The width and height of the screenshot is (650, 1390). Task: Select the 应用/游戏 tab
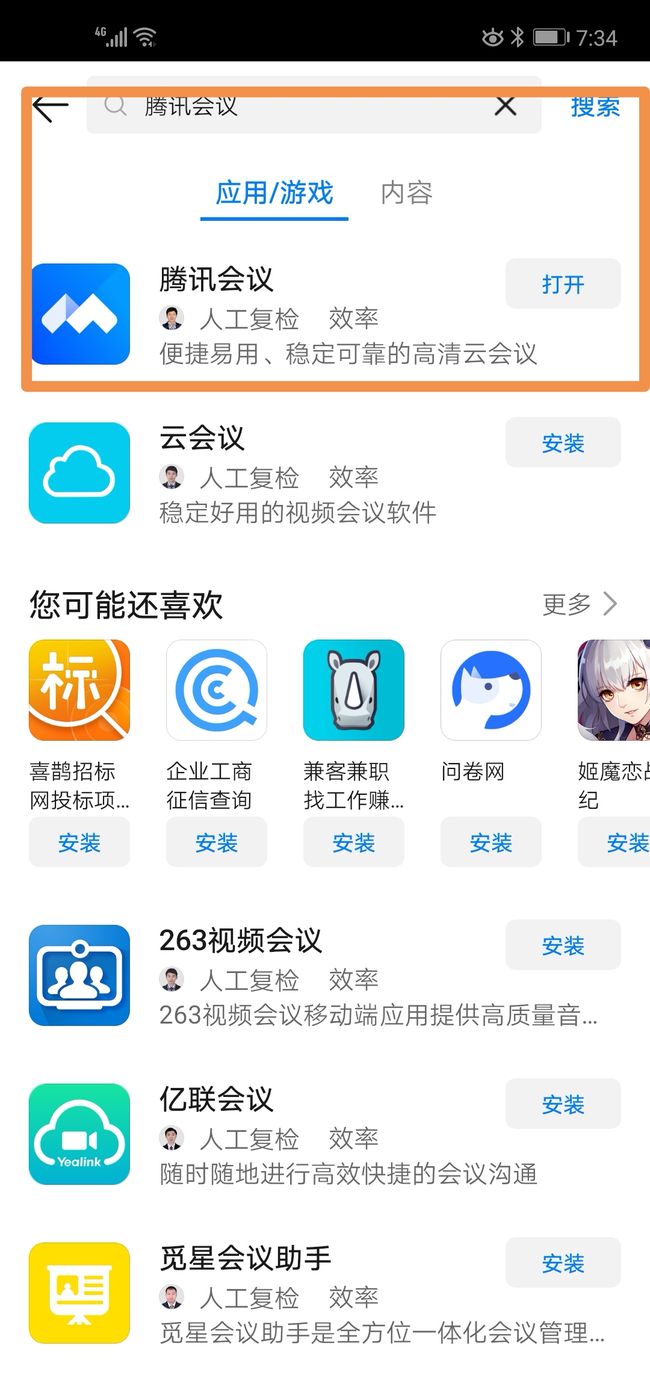coord(274,193)
